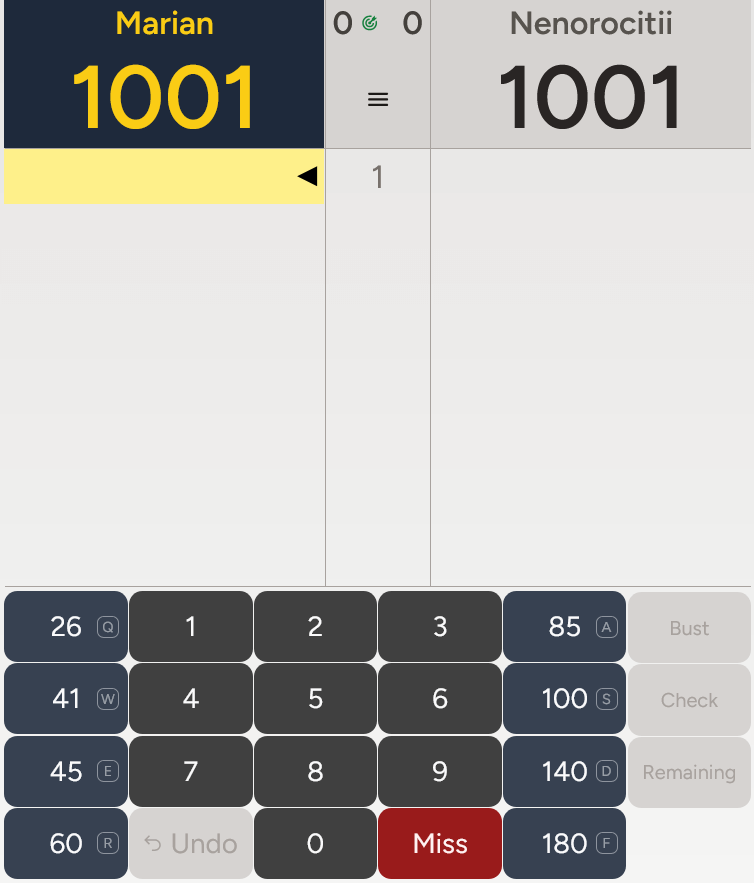Click the Bust button
The height and width of the screenshot is (883, 754).
tap(688, 627)
